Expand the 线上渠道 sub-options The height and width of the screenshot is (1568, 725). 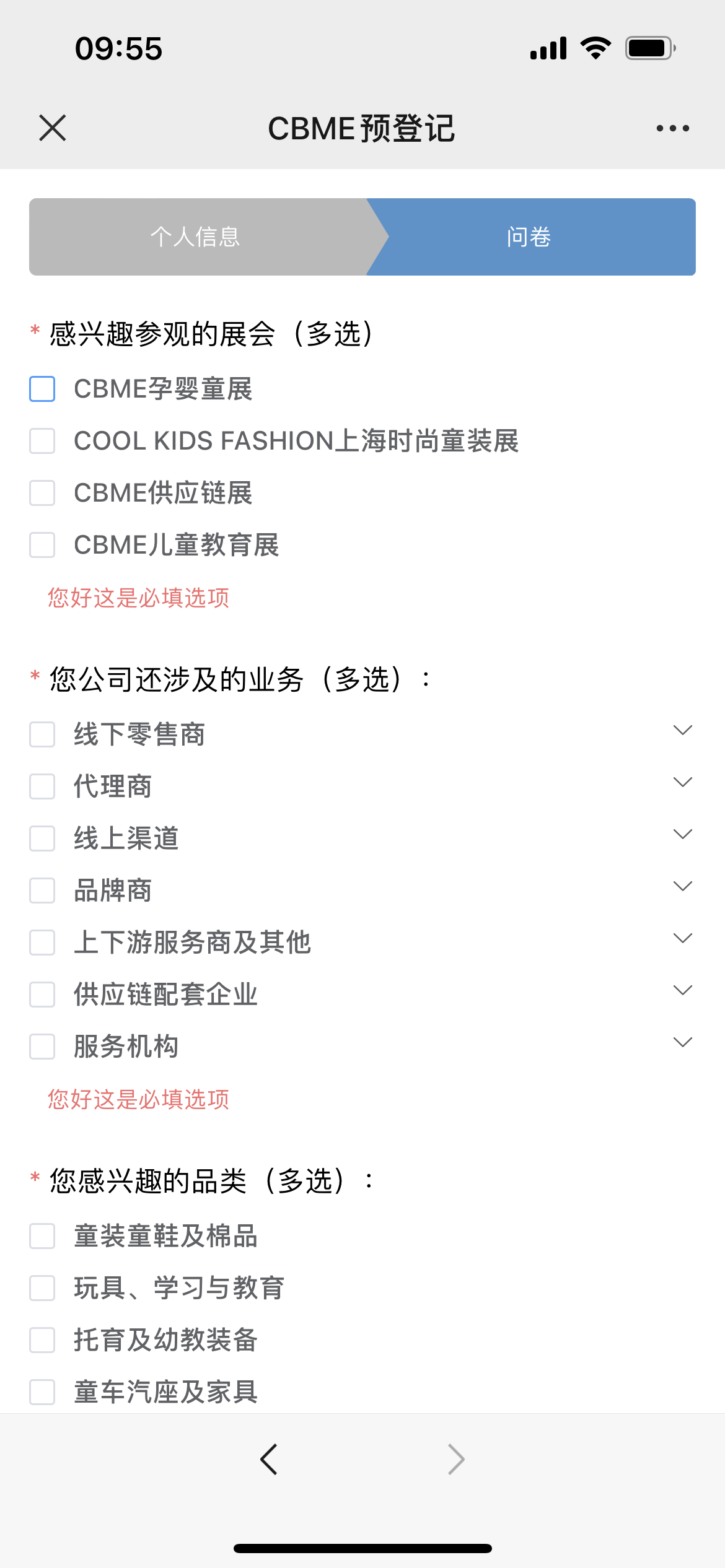tap(682, 834)
